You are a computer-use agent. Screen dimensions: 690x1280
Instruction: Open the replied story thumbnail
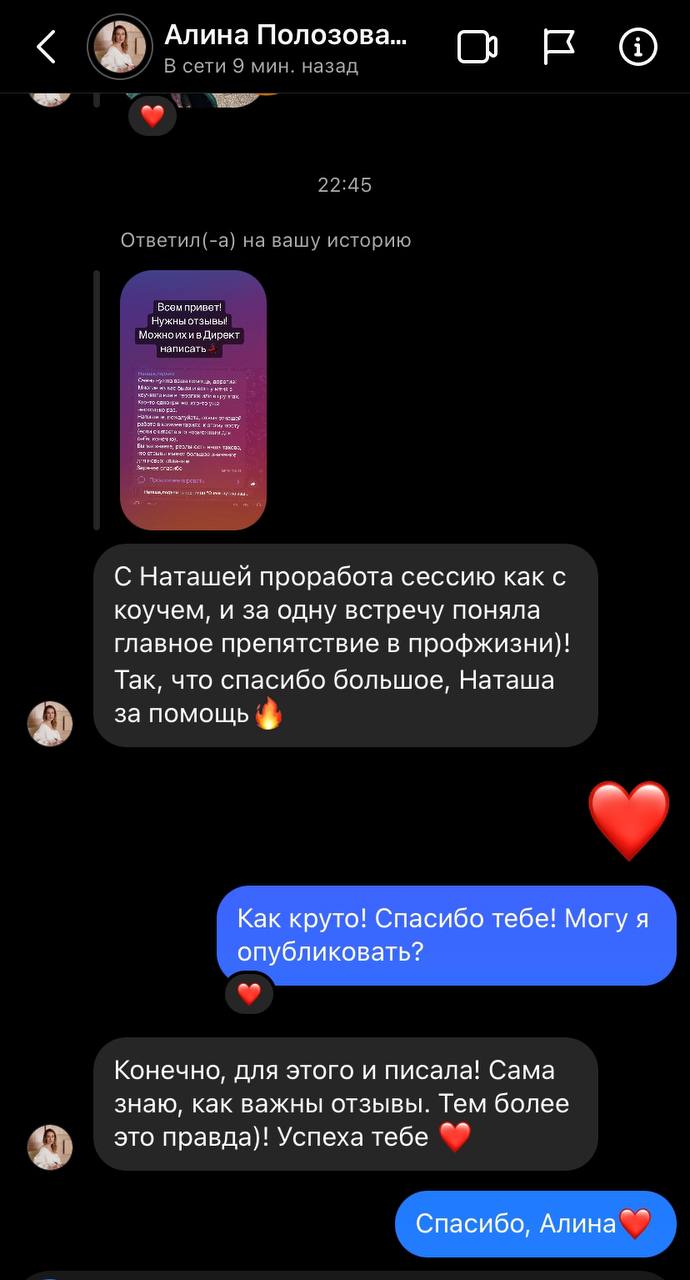click(x=193, y=400)
